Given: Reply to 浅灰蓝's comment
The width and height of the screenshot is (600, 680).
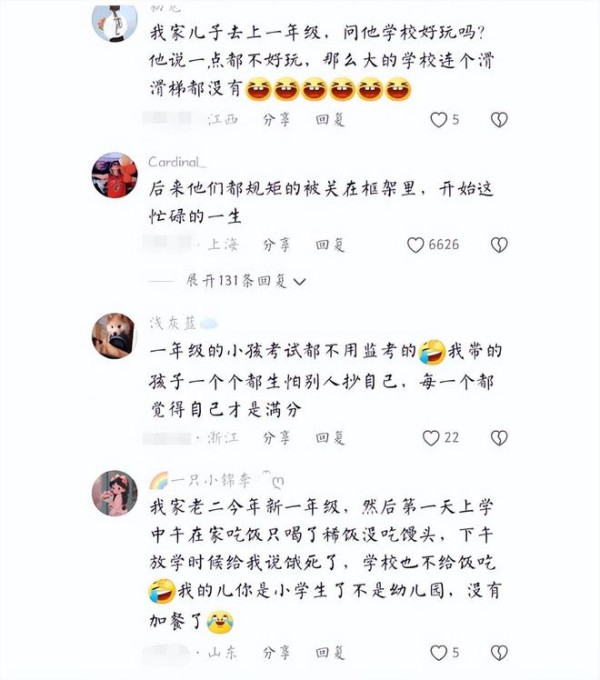Looking at the screenshot, I should coord(330,438).
